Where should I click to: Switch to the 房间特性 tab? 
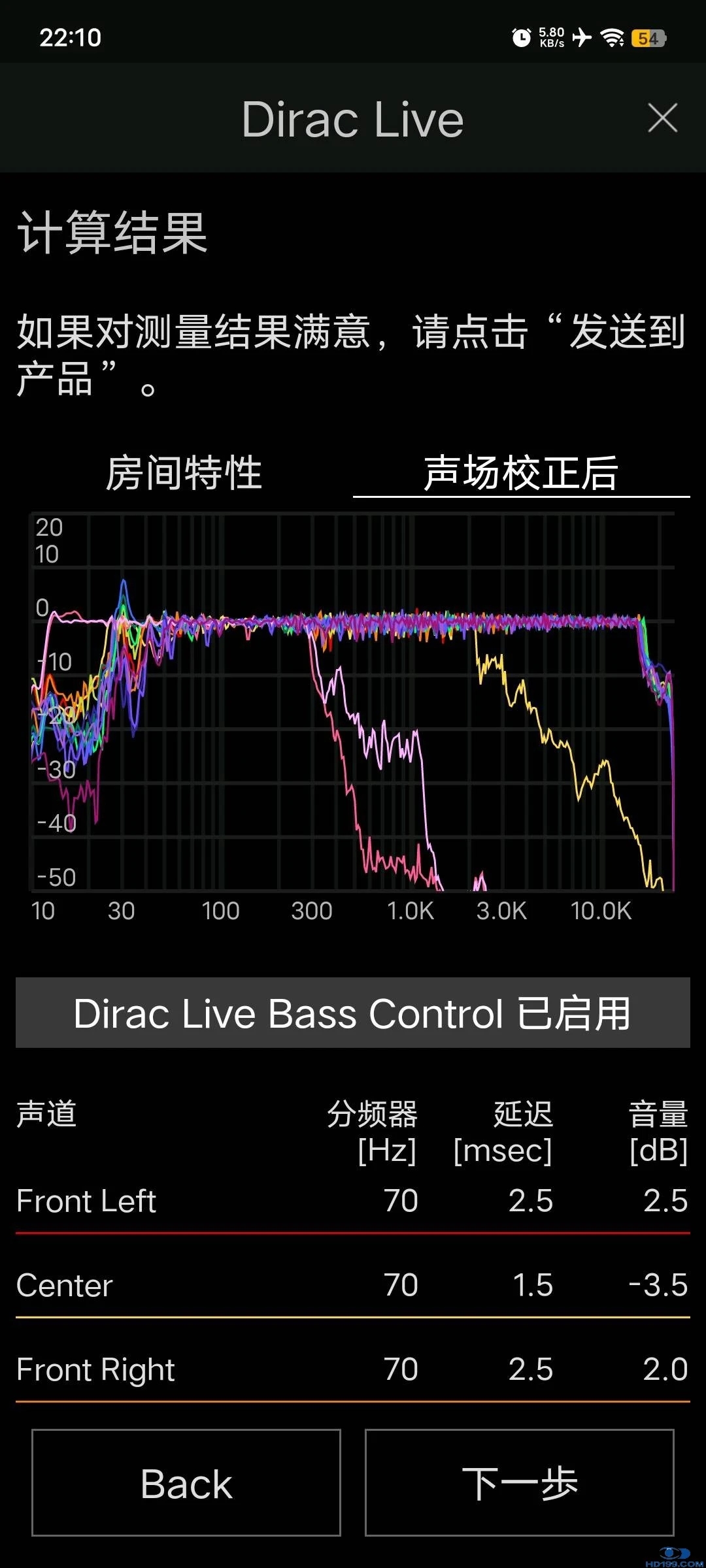(x=184, y=472)
